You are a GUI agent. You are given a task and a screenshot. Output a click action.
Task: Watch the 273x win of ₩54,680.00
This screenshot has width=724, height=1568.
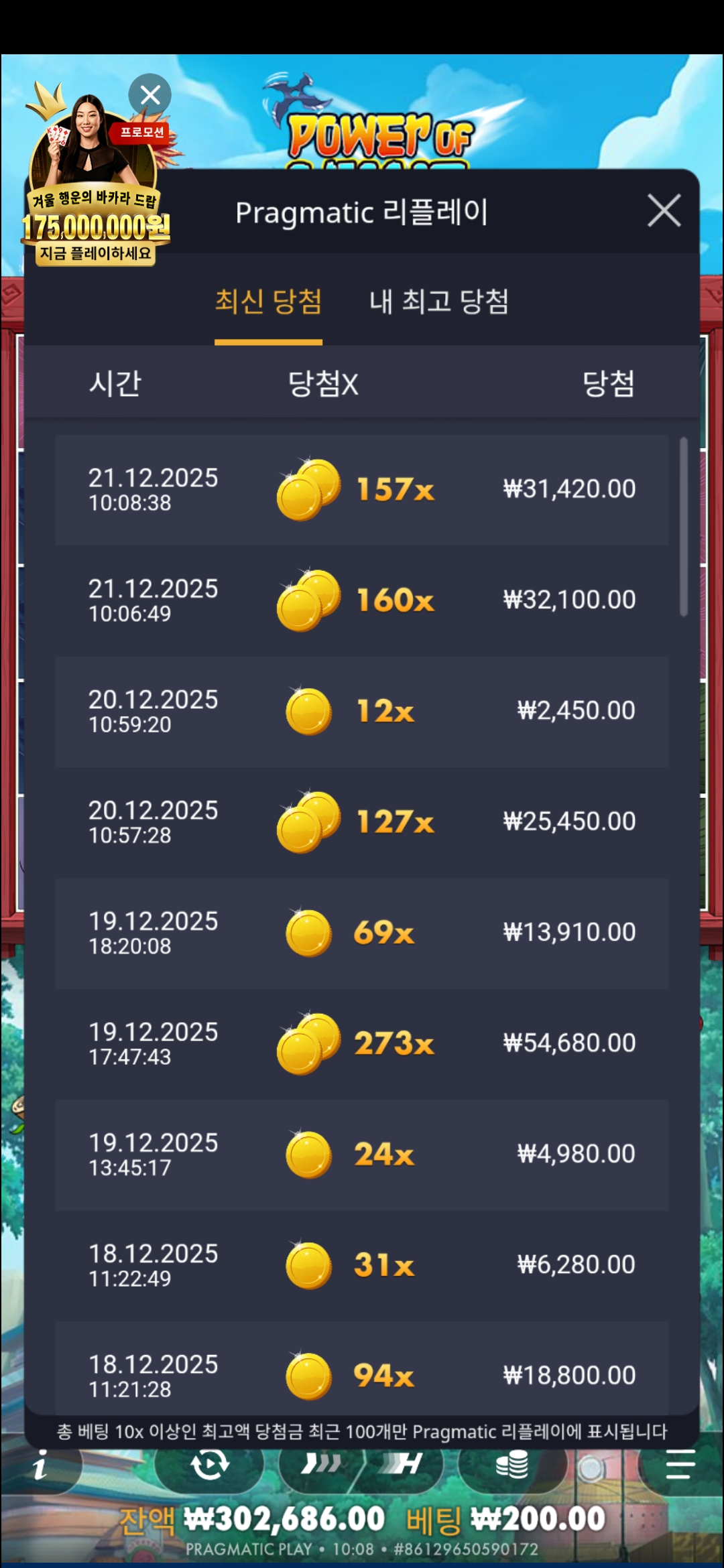(x=362, y=1044)
